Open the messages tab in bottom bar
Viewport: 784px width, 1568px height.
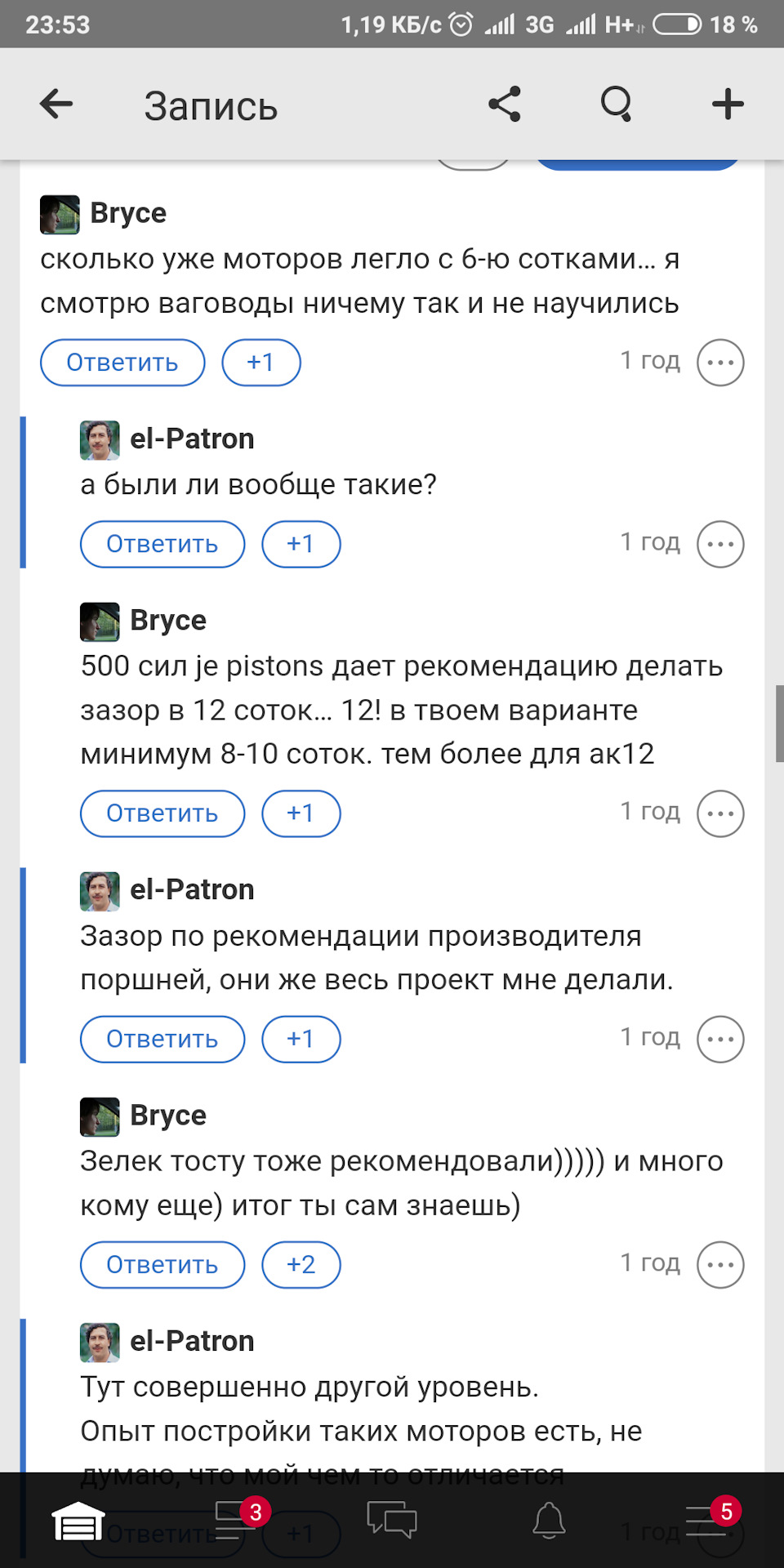coord(392,1521)
